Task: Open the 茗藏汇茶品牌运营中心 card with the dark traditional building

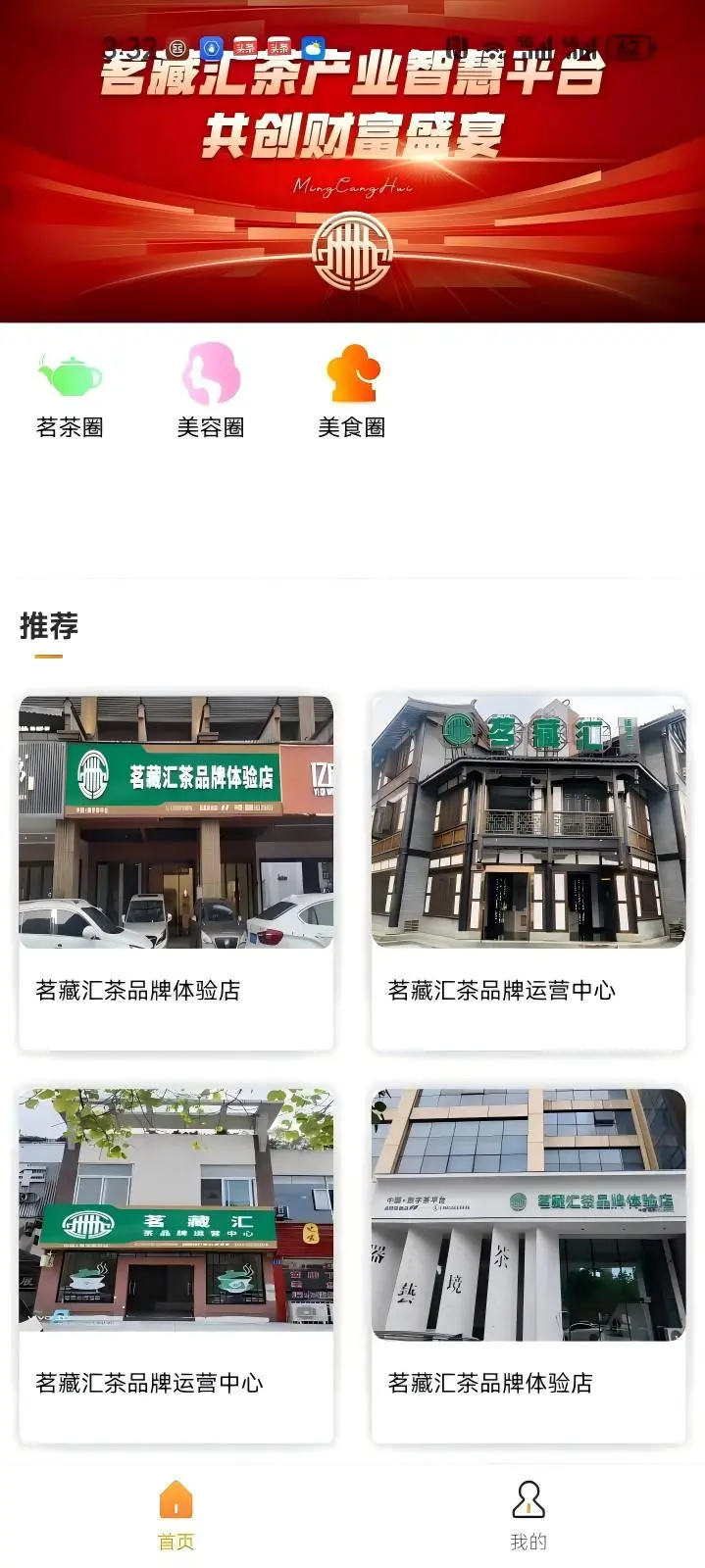Action: tap(529, 872)
